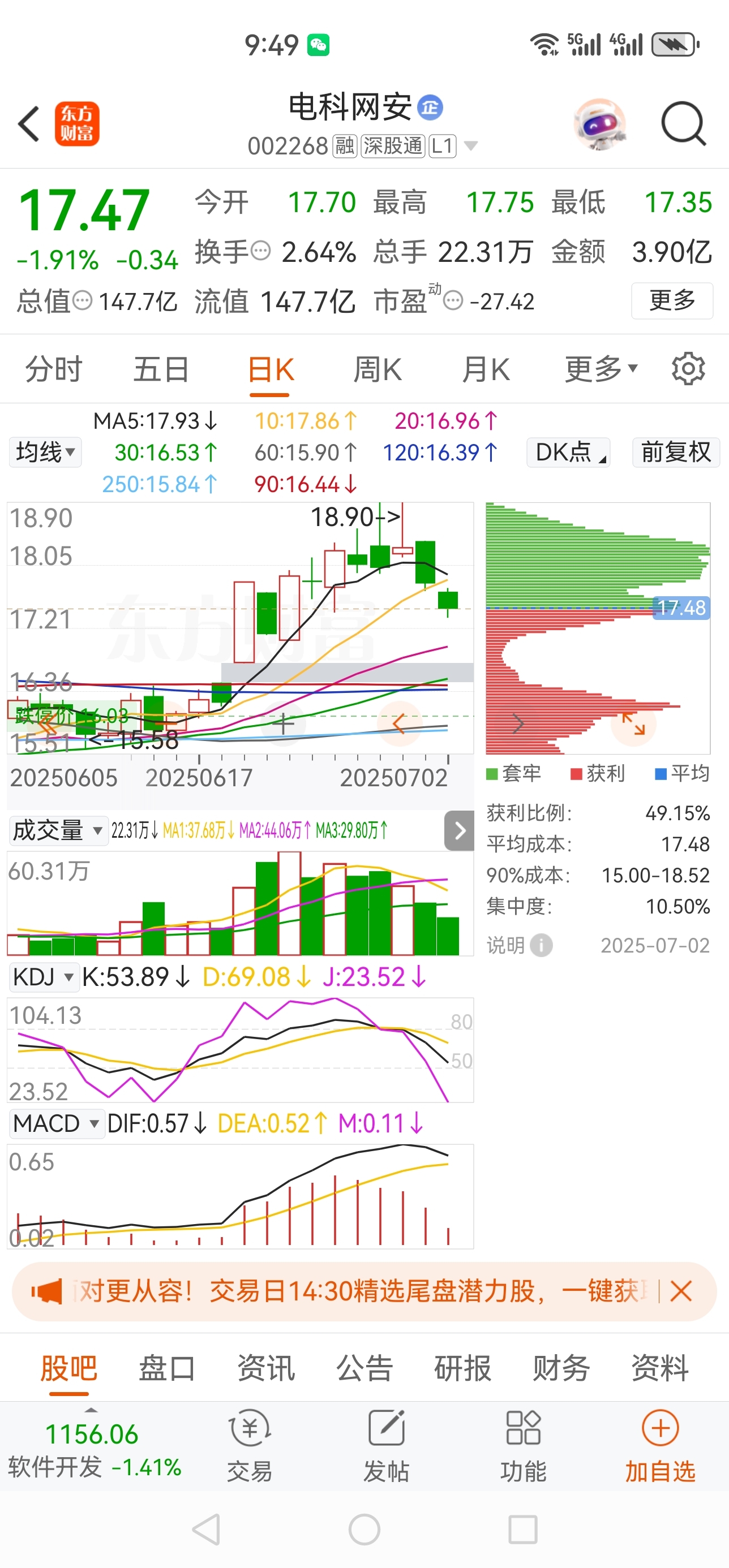Switch to the 盘口 tab
Image resolution: width=729 pixels, height=1568 pixels.
pyautogui.click(x=166, y=1368)
